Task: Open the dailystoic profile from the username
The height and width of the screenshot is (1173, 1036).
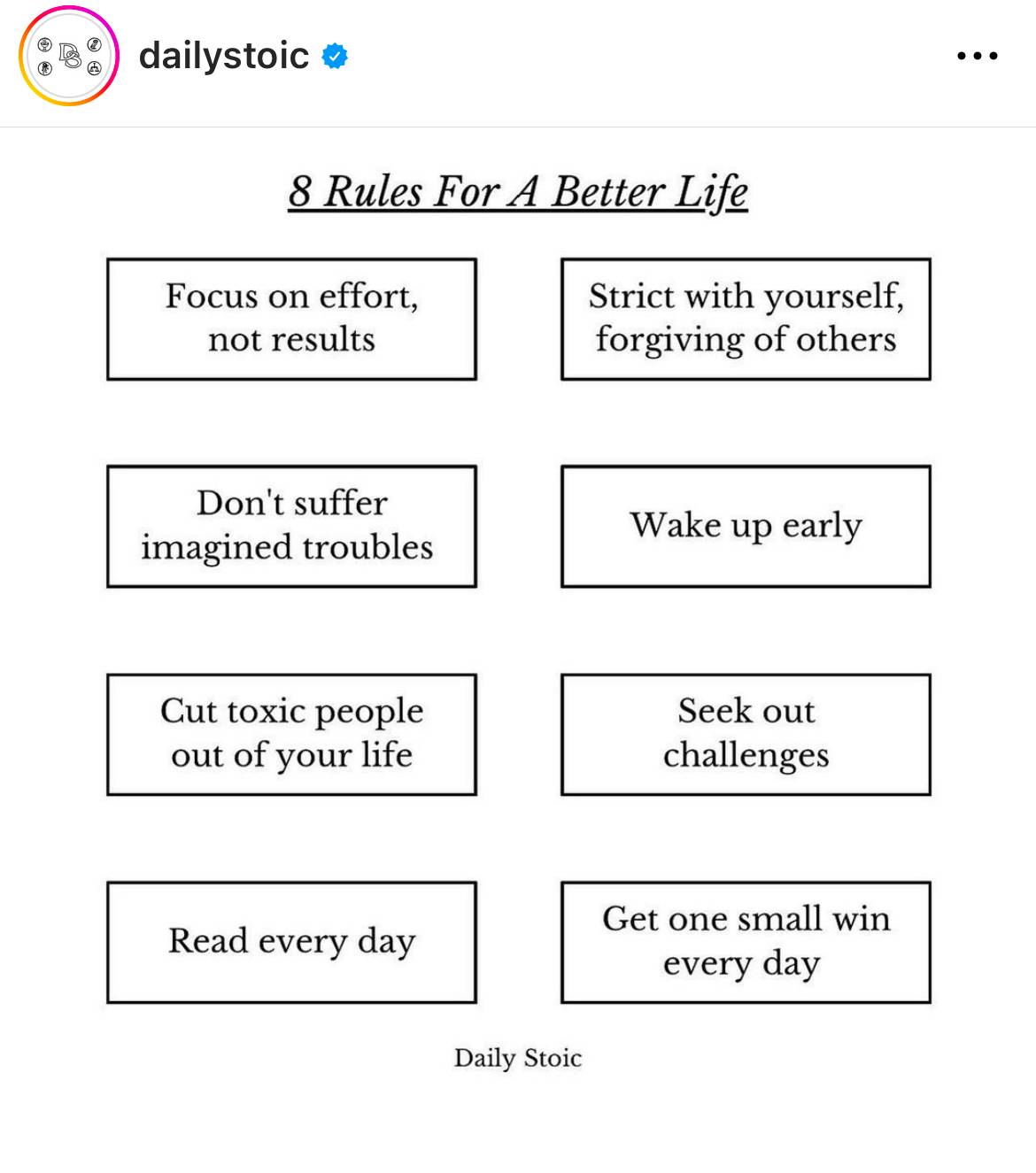Action: click(224, 57)
